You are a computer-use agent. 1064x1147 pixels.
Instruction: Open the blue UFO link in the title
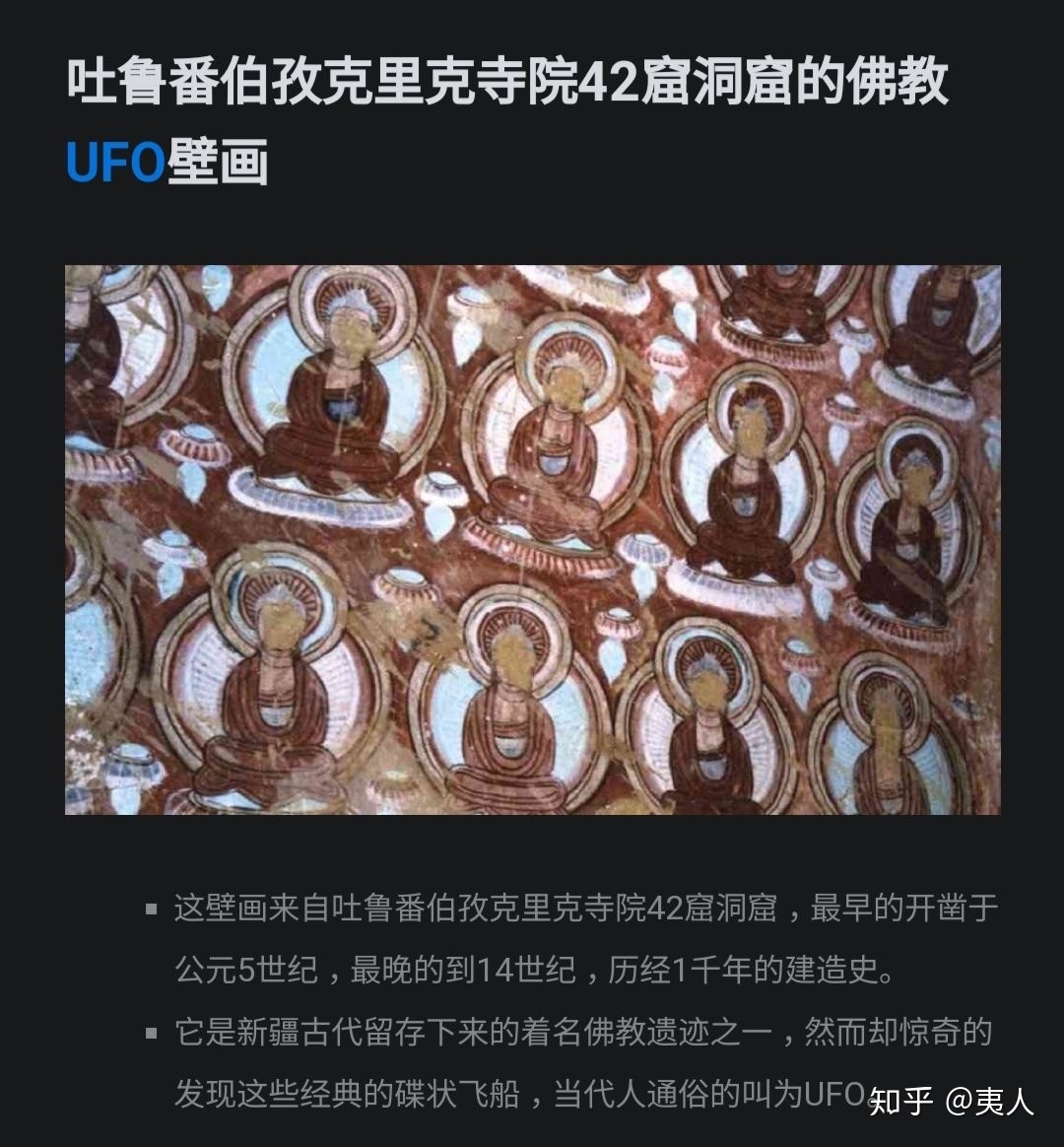(115, 164)
